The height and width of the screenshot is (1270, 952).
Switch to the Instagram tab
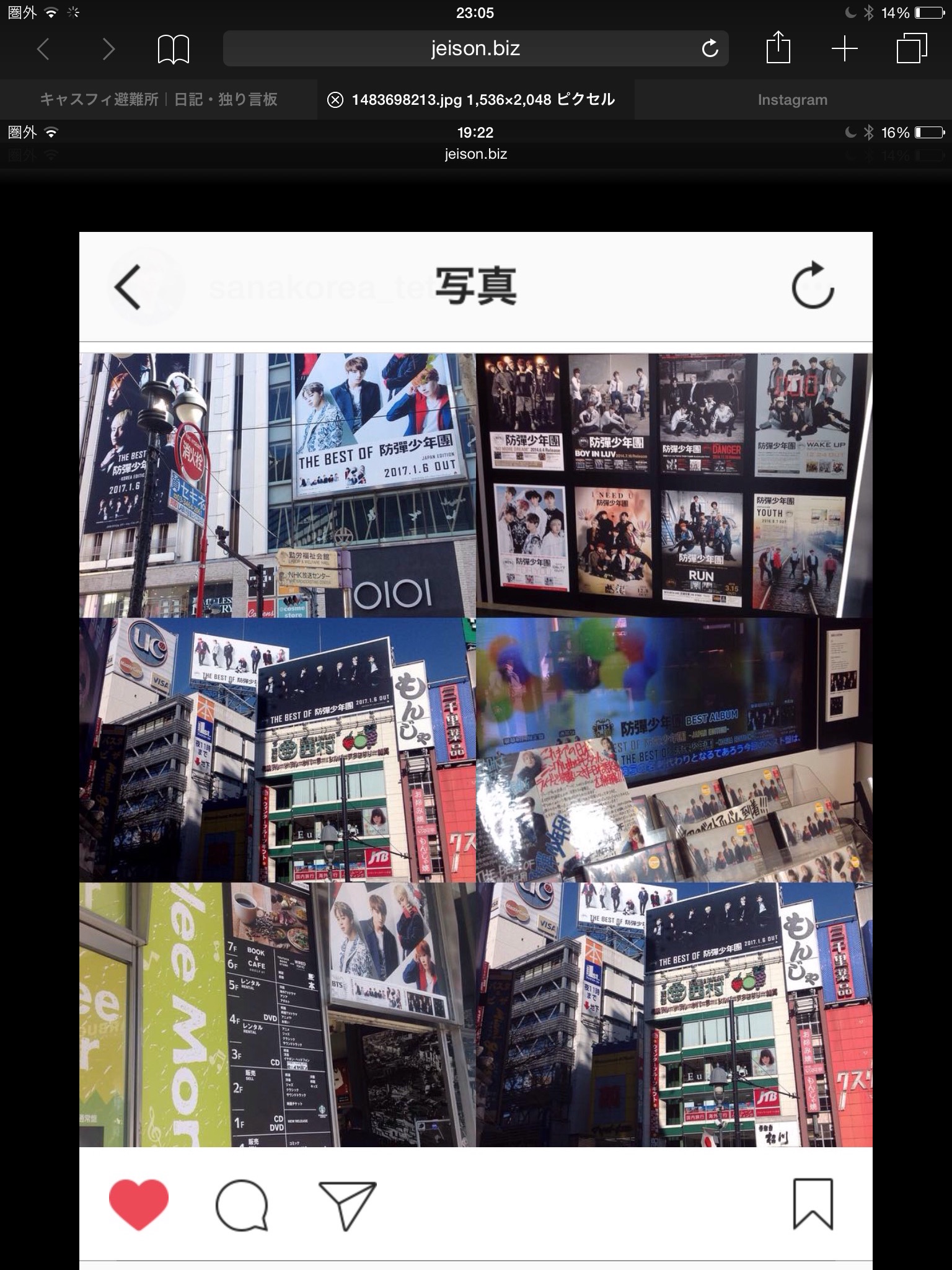click(x=792, y=100)
